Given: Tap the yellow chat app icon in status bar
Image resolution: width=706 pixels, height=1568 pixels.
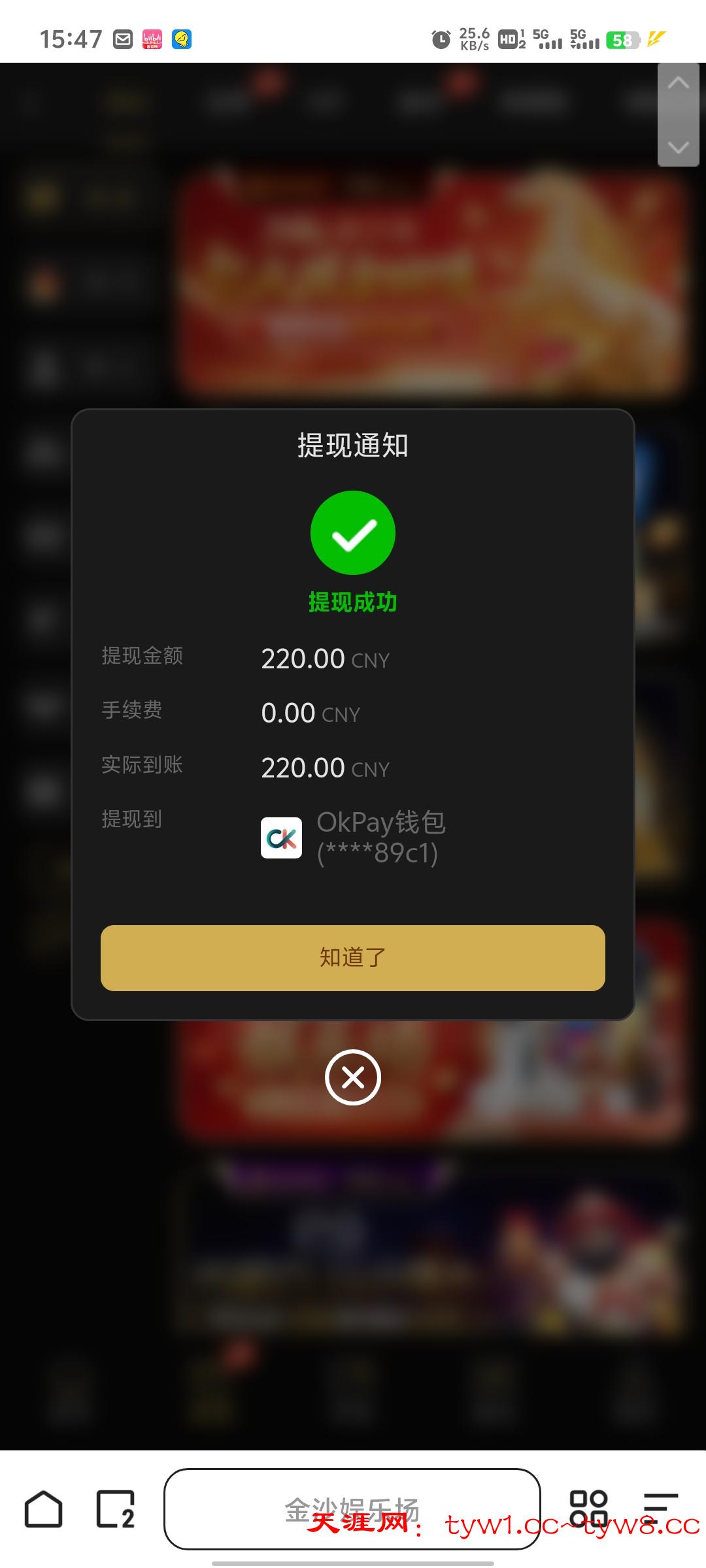Looking at the screenshot, I should tap(182, 39).
